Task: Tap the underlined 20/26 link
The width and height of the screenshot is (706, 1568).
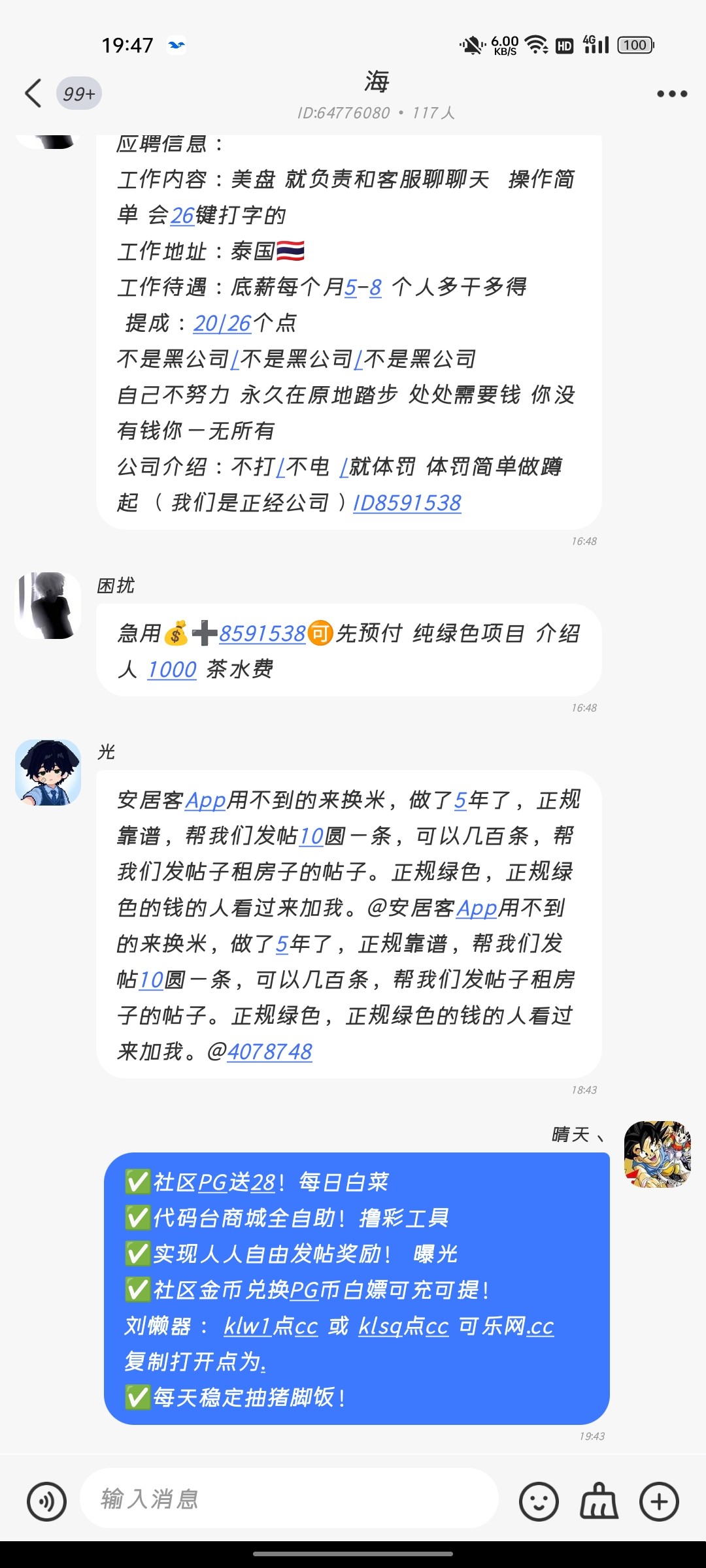Action: (x=222, y=323)
